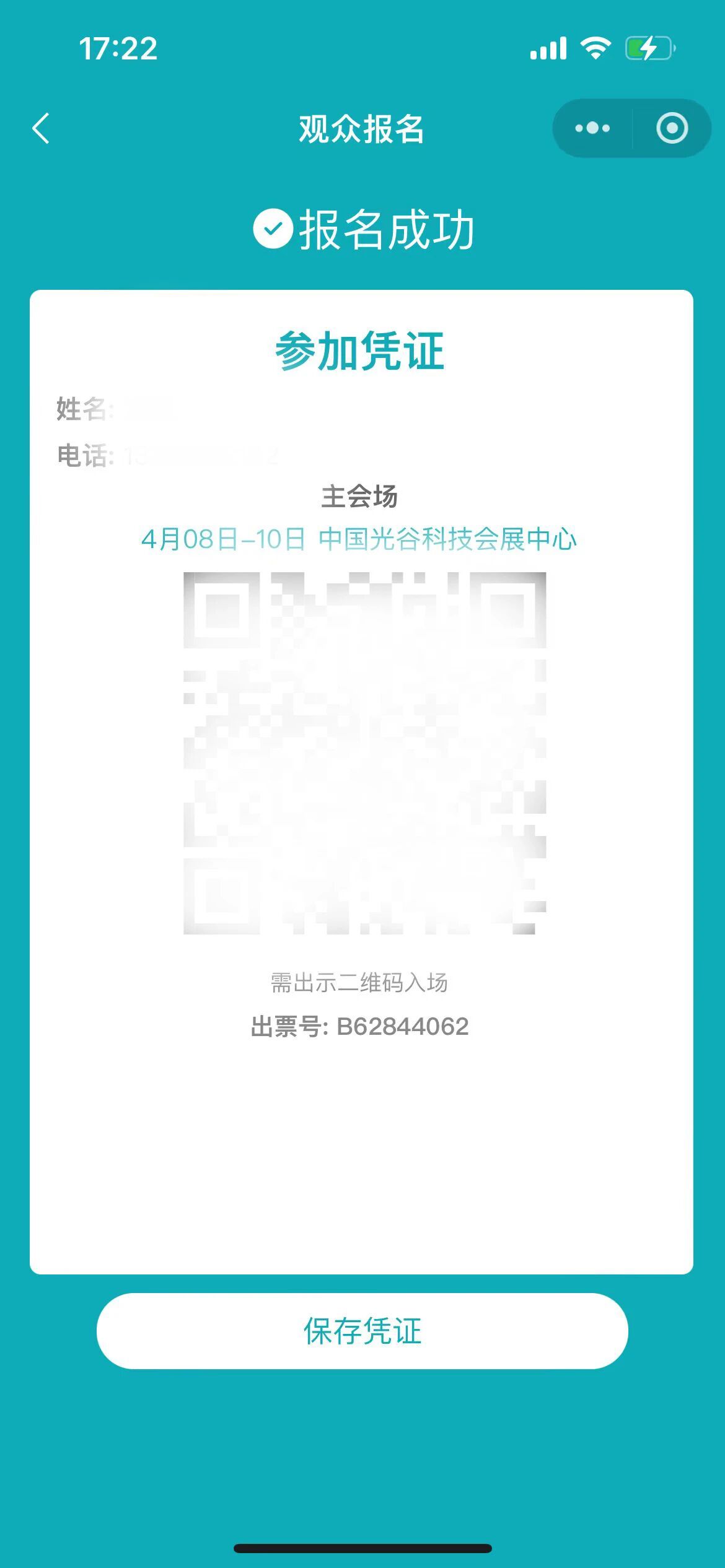Close the mini program via circle icon
This screenshot has width=725, height=1568.
tap(672, 128)
